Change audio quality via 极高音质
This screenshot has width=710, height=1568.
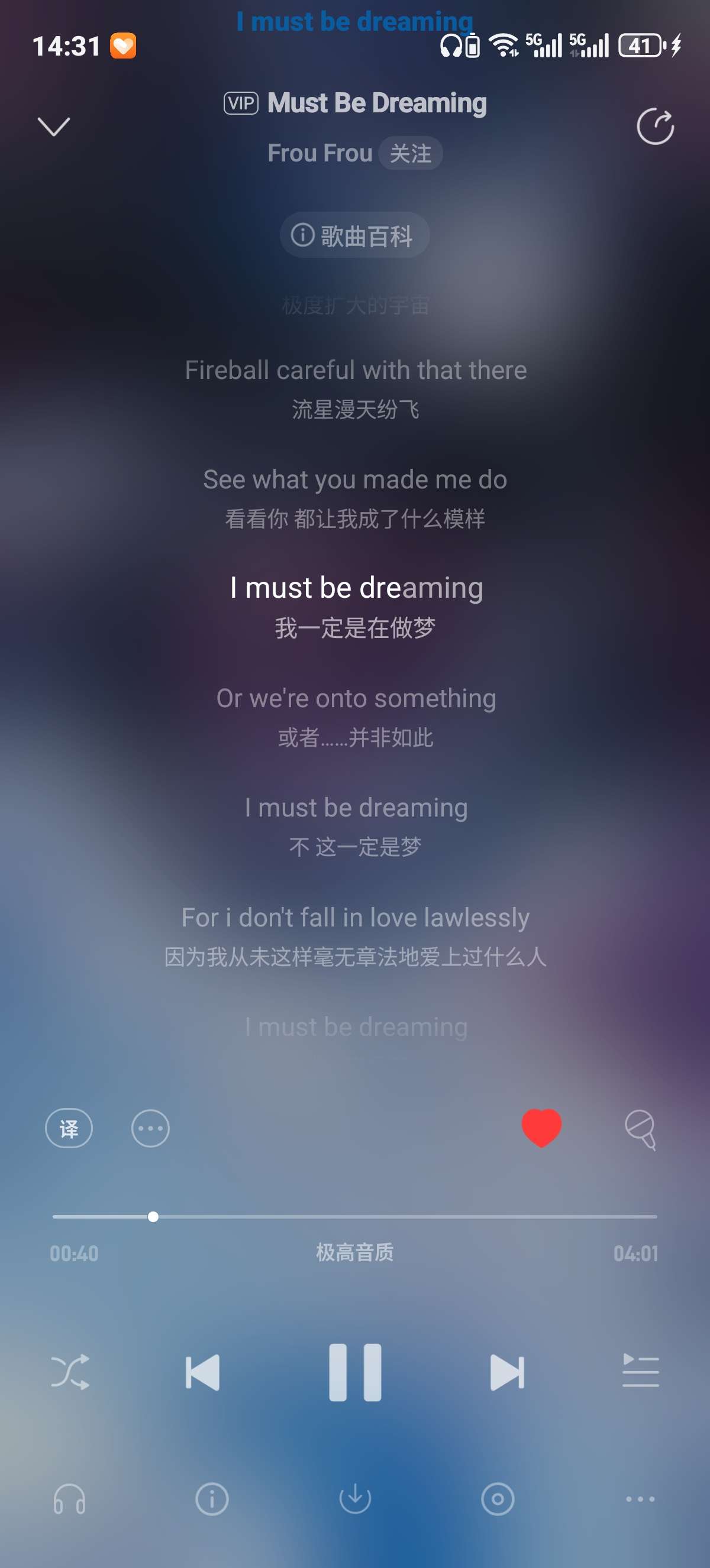pos(354,1253)
